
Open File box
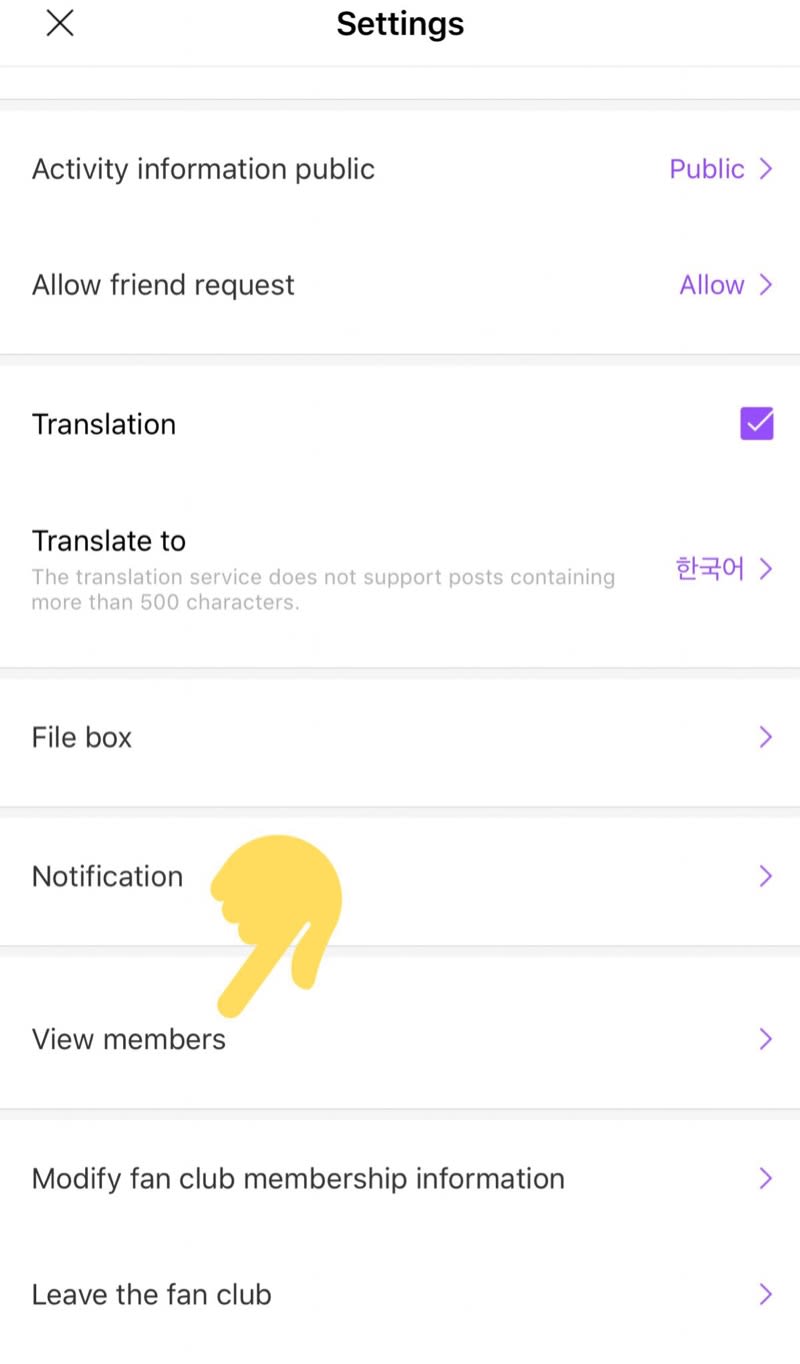[400, 738]
